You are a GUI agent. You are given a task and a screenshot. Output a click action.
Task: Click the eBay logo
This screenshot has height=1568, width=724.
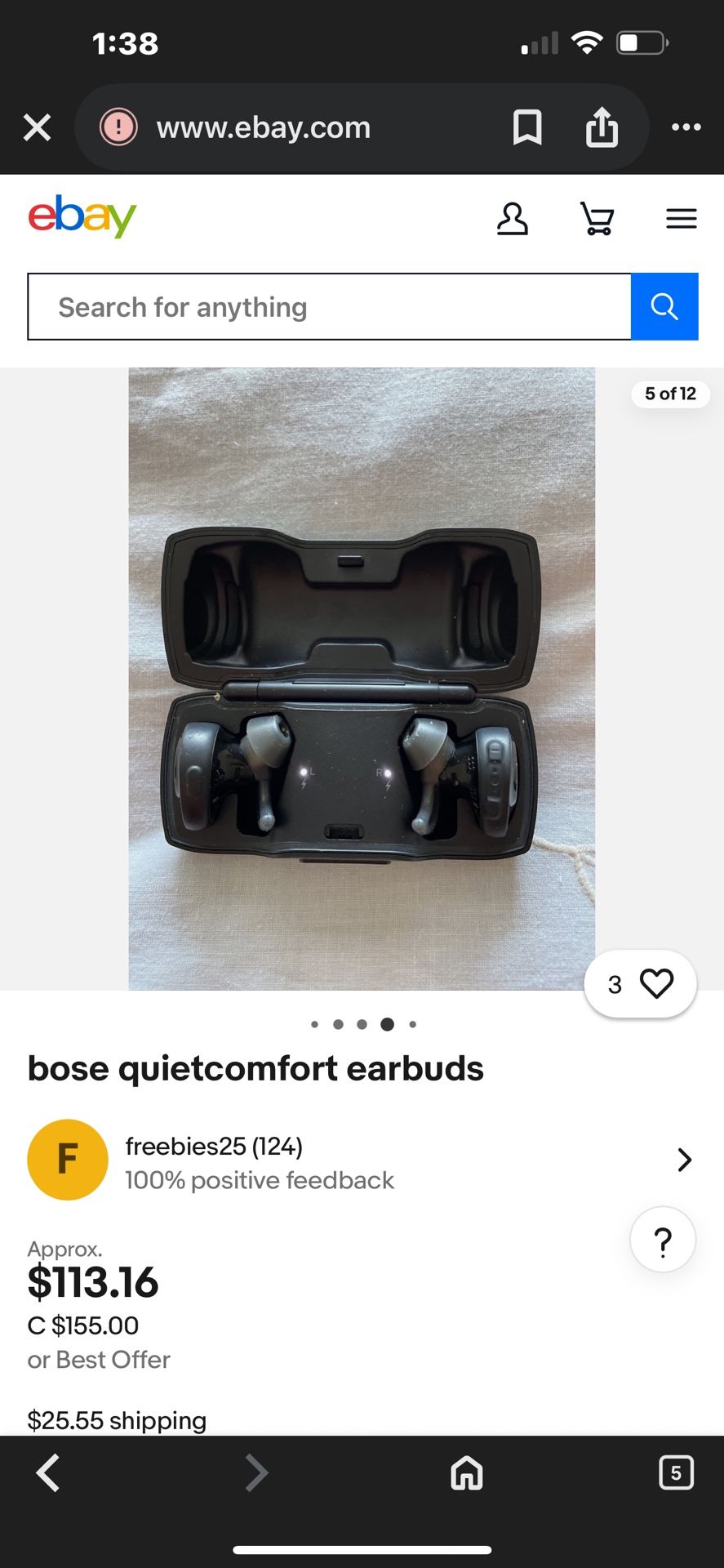[82, 216]
